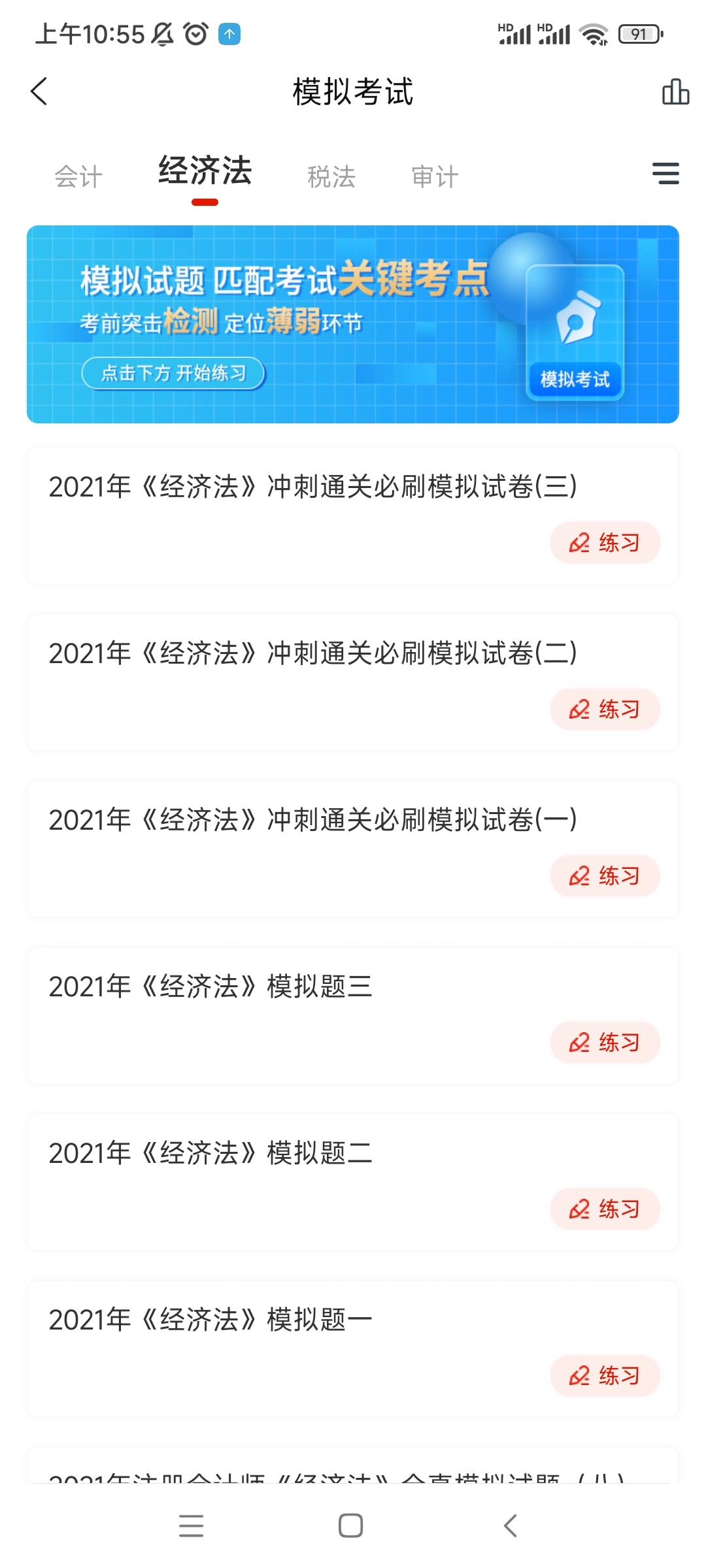Open the 模拟试题 banner
Image resolution: width=706 pixels, height=1568 pixels.
coord(353,324)
